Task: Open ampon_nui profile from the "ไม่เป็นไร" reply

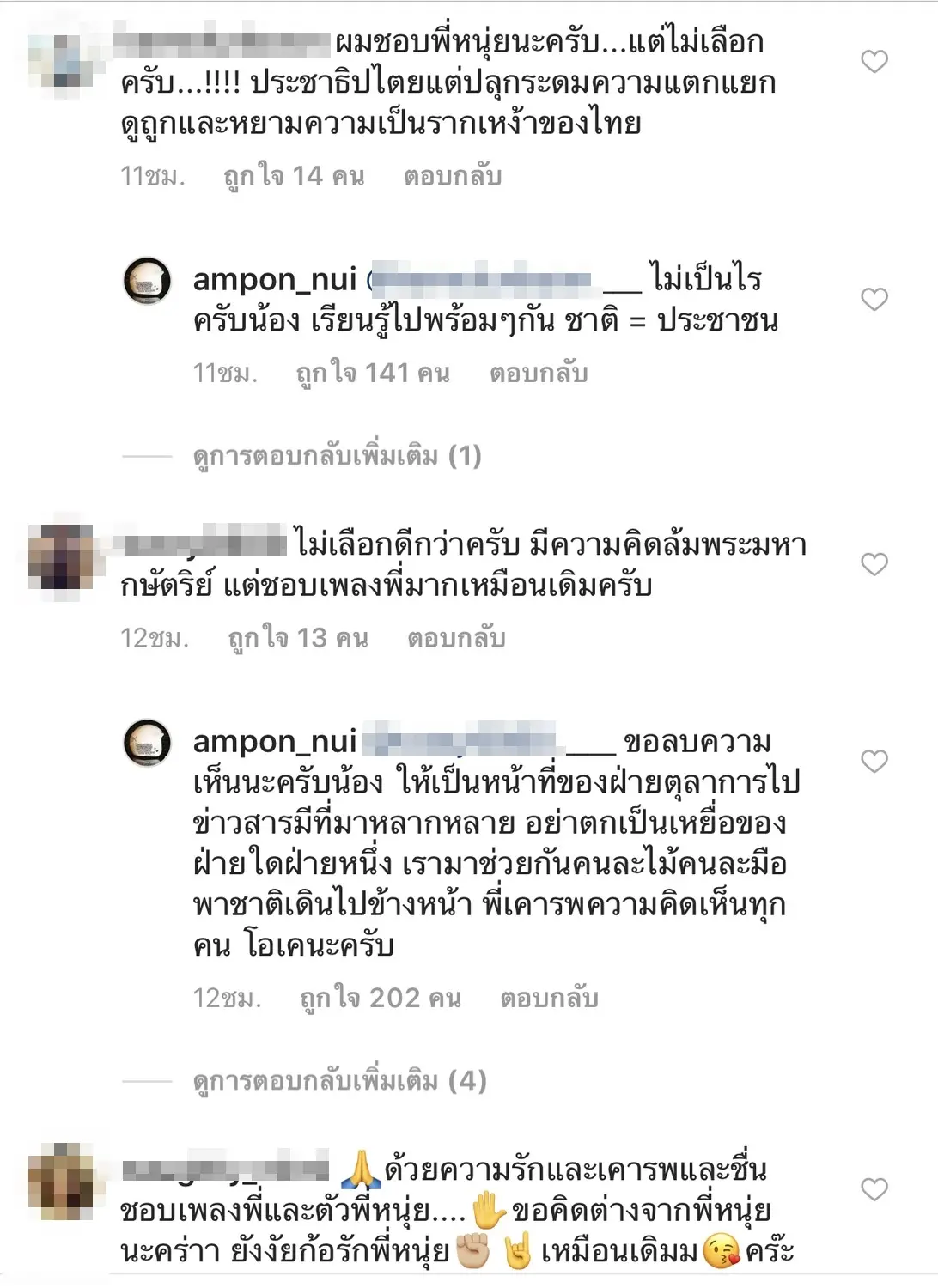Action: pyautogui.click(x=274, y=280)
